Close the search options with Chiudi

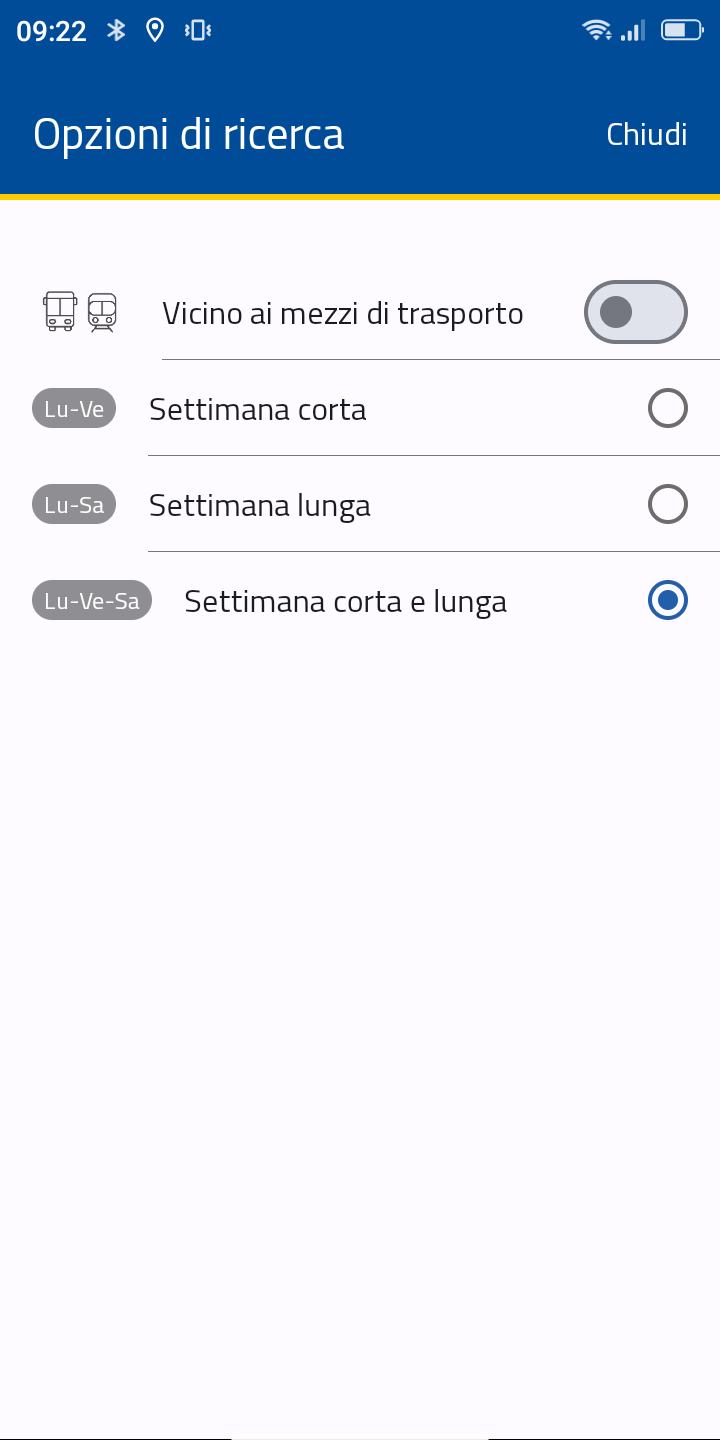646,134
